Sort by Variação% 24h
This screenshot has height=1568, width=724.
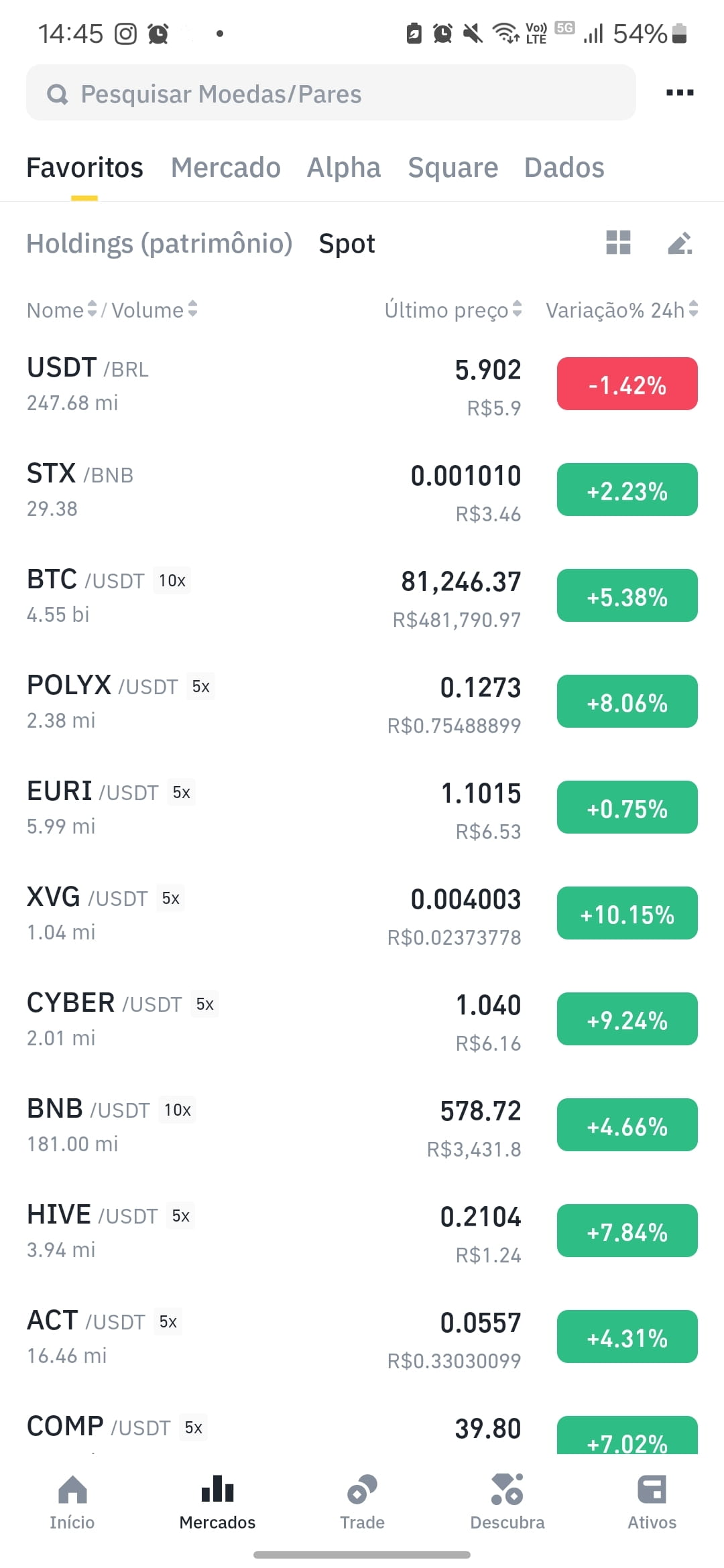622,310
